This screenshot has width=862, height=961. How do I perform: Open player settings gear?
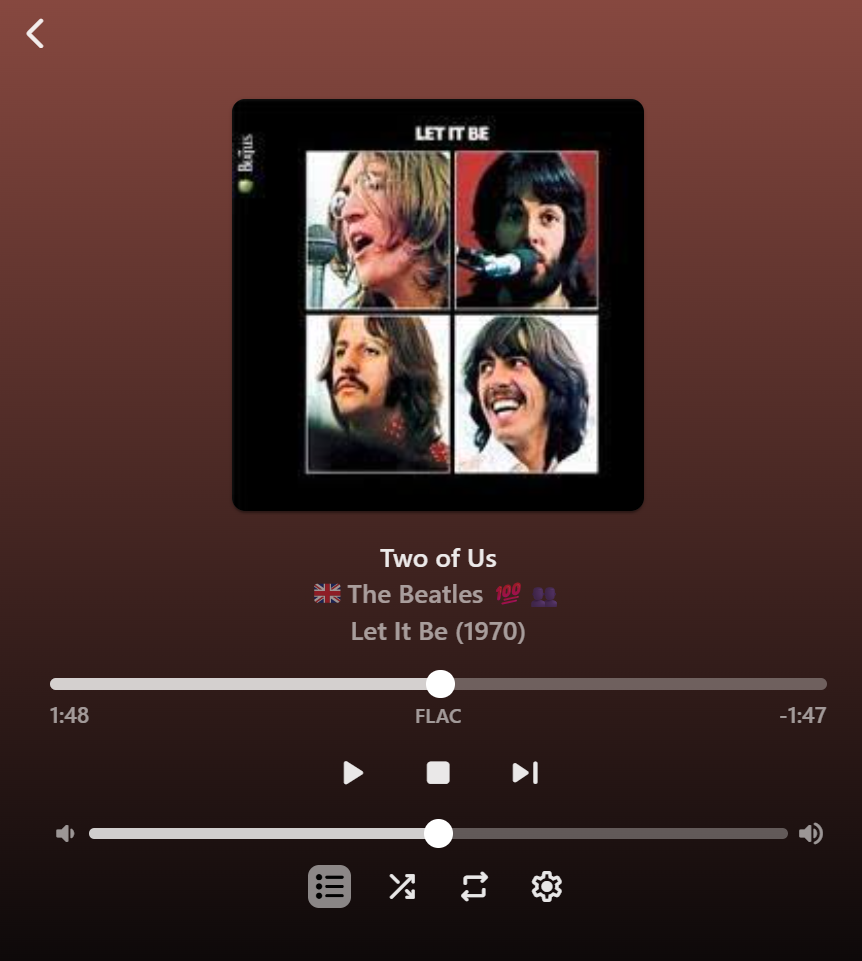546,886
